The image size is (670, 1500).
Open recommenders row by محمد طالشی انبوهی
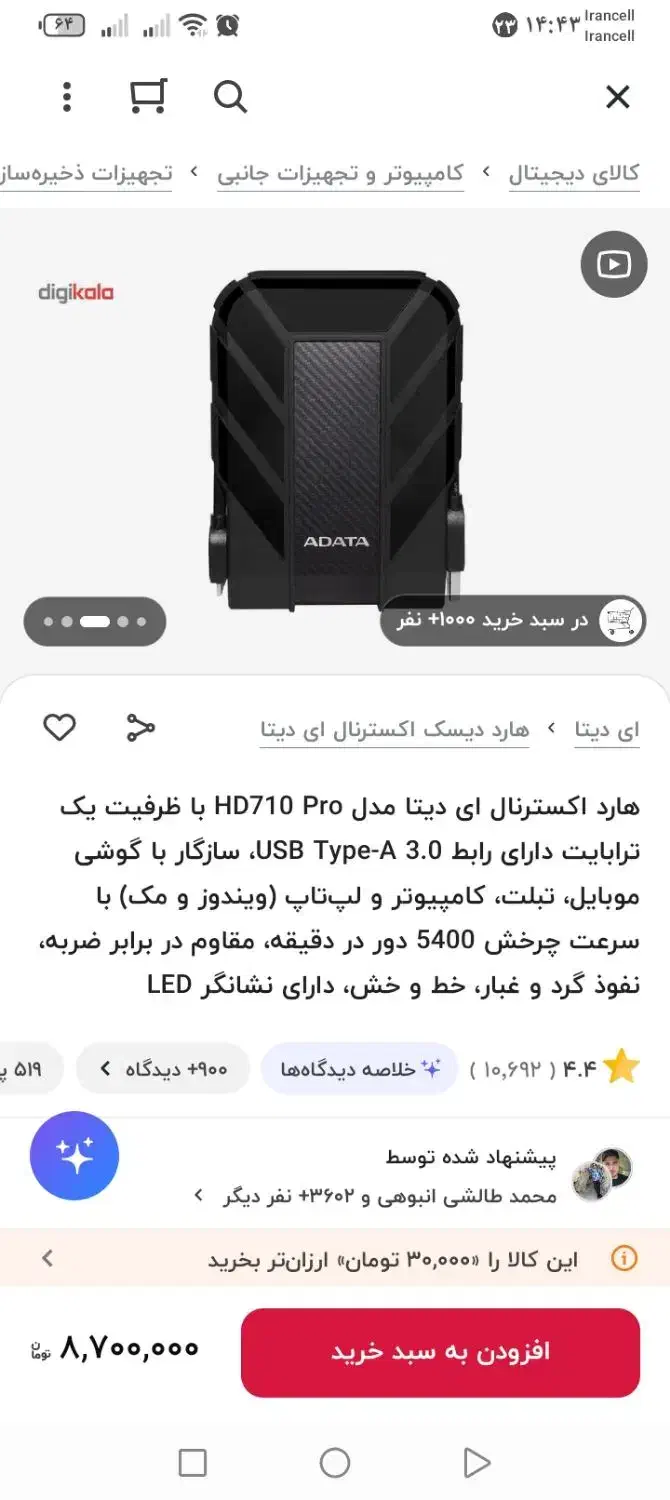pos(400,1176)
